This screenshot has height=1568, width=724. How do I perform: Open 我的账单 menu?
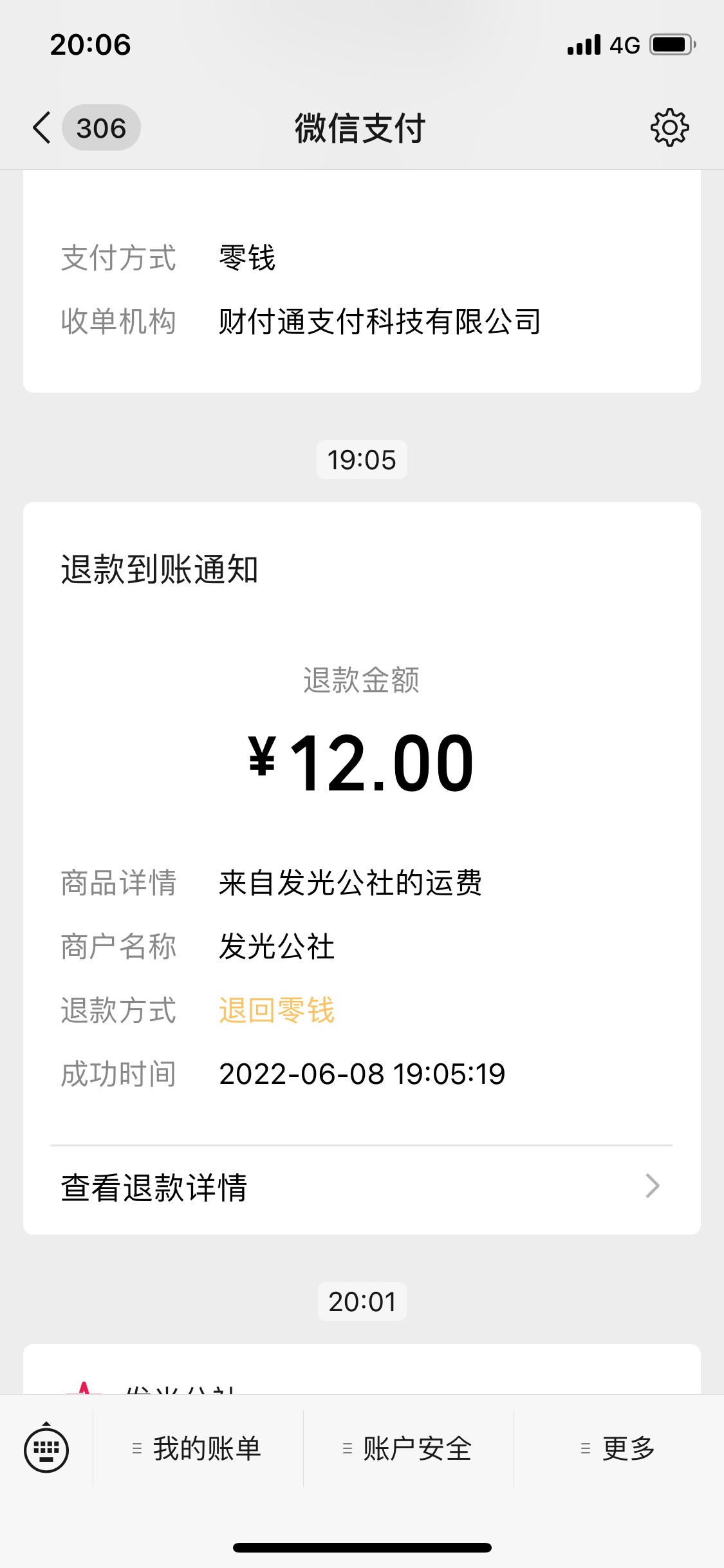coord(198,1449)
